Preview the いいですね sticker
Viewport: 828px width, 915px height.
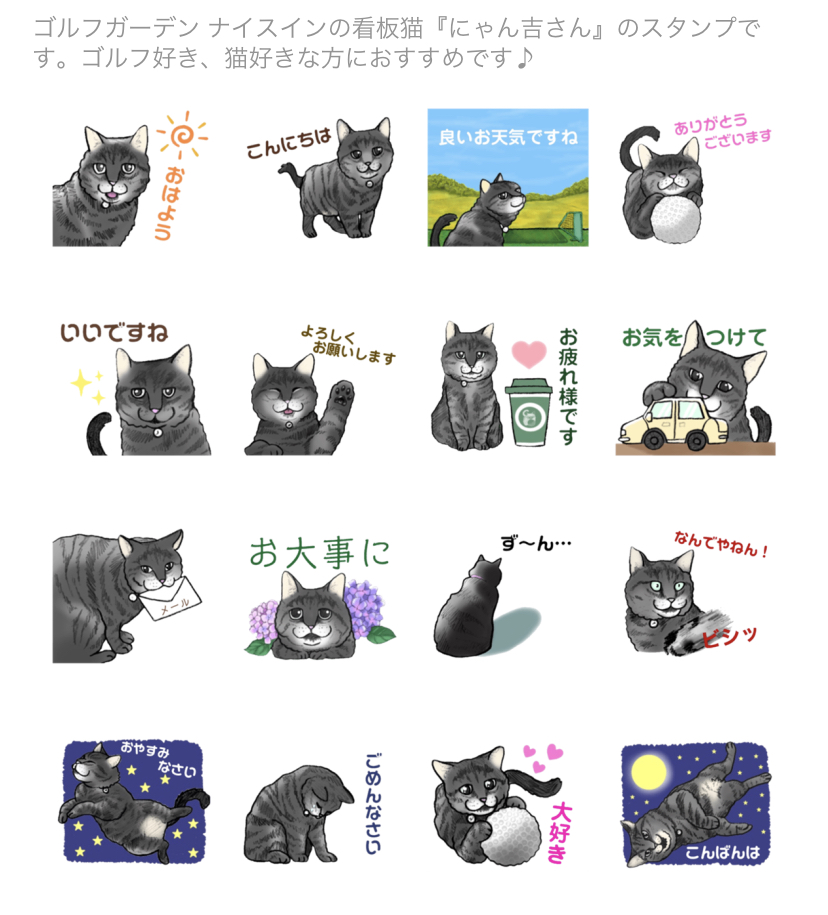coord(130,388)
